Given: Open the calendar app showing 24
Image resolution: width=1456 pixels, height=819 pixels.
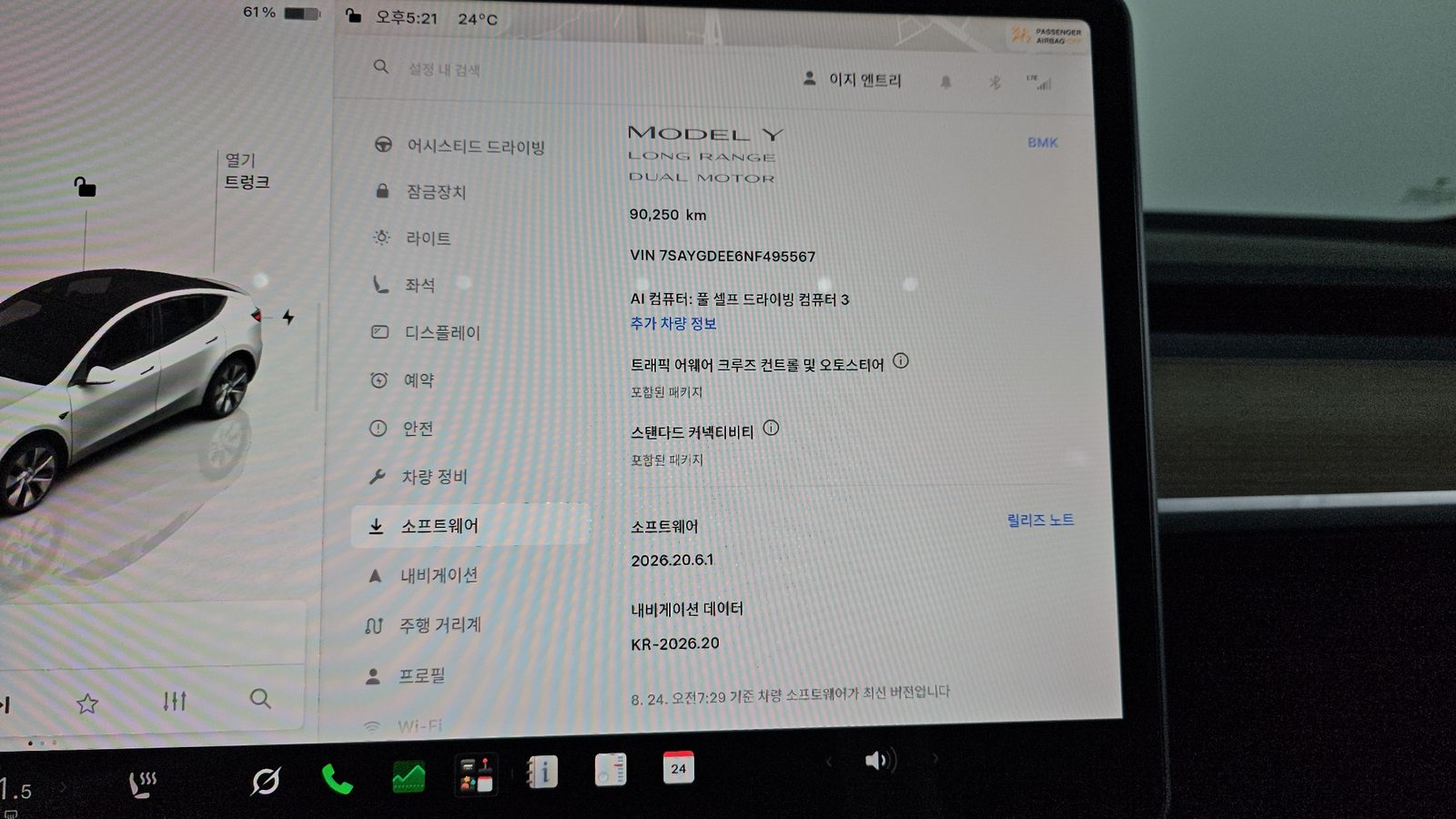Looking at the screenshot, I should pyautogui.click(x=678, y=769).
